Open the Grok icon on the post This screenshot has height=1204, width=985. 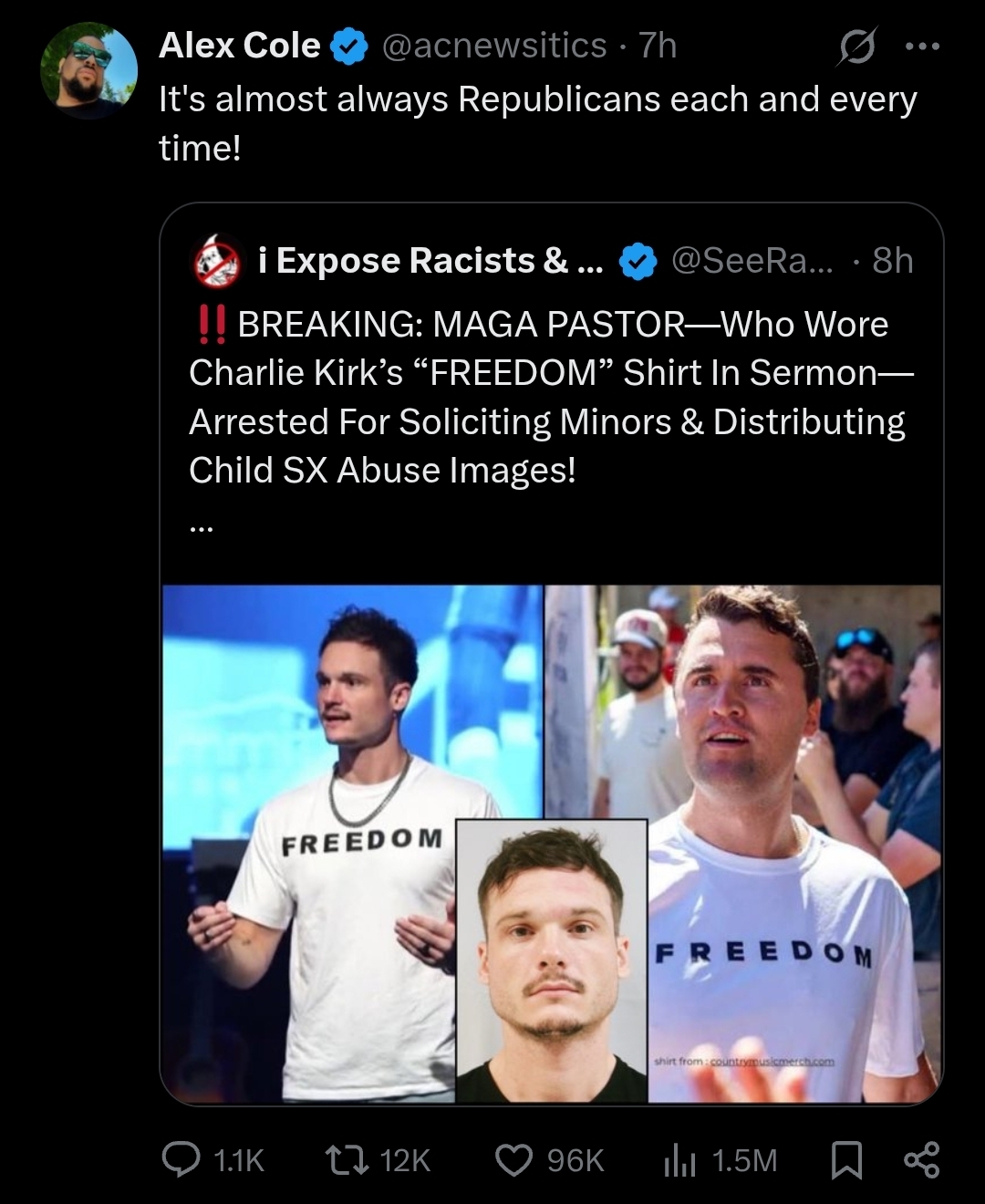click(x=855, y=47)
